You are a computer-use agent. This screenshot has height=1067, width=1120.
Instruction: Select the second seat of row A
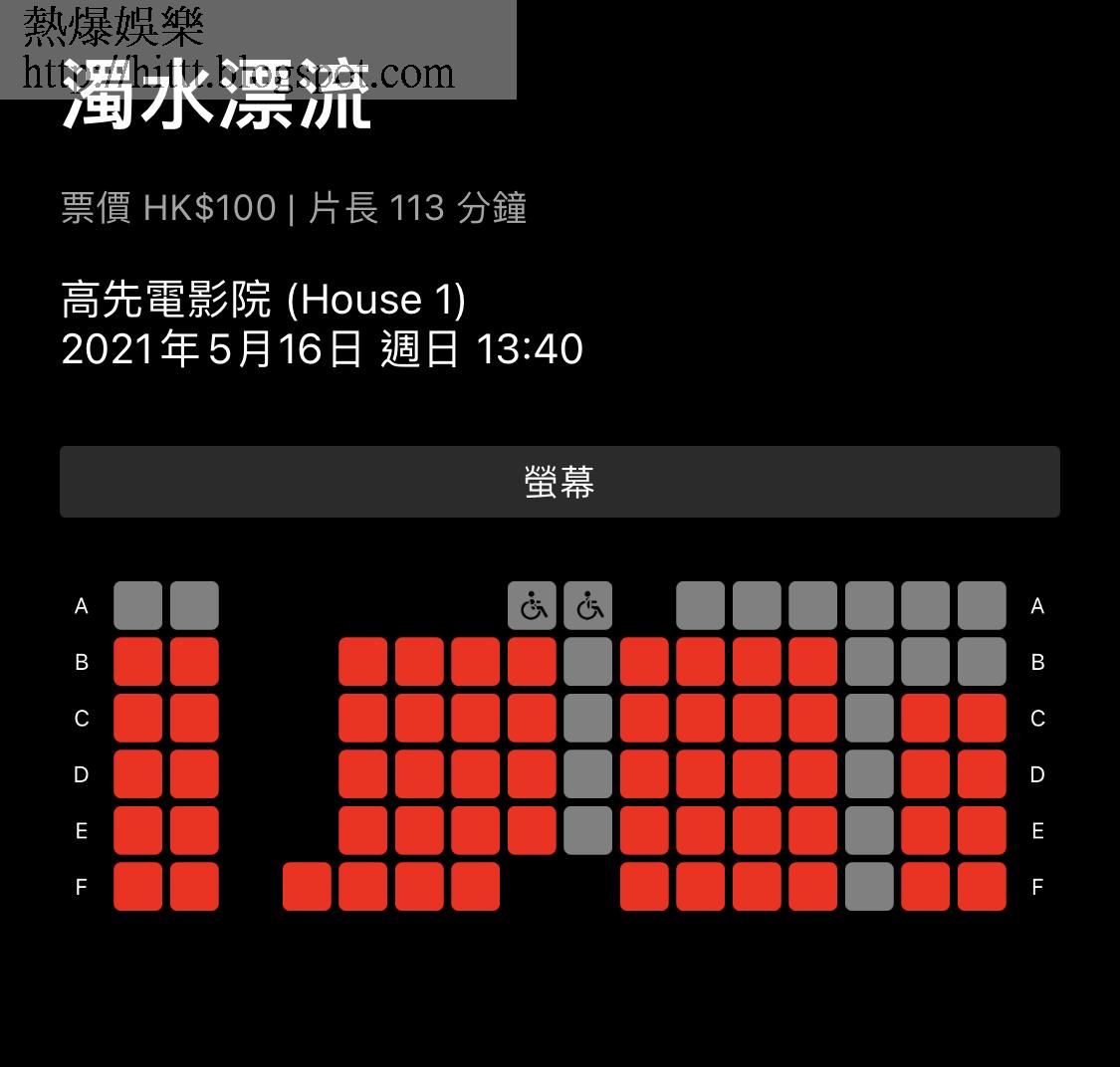pos(194,606)
